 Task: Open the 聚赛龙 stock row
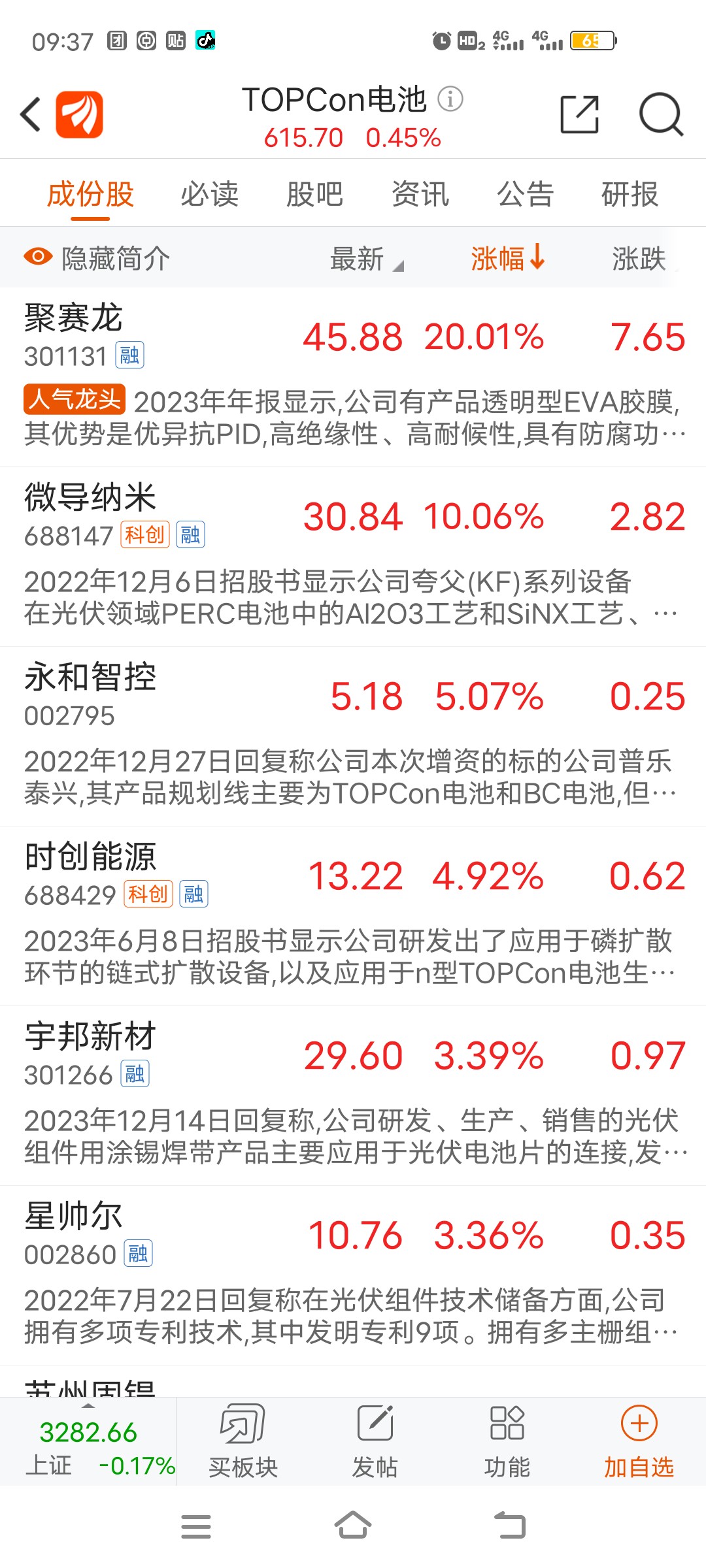[353, 377]
